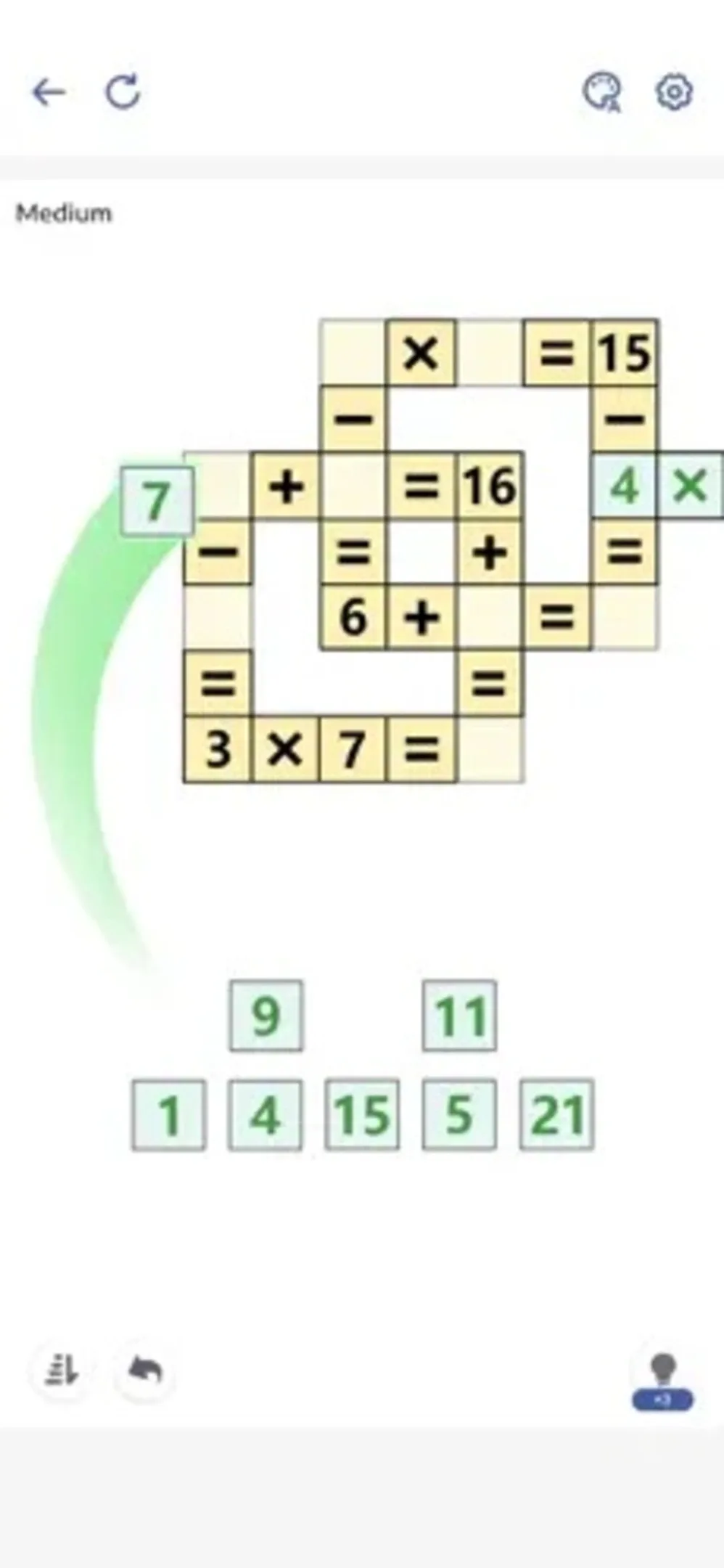Restart the puzzle with the refresh icon

[123, 92]
